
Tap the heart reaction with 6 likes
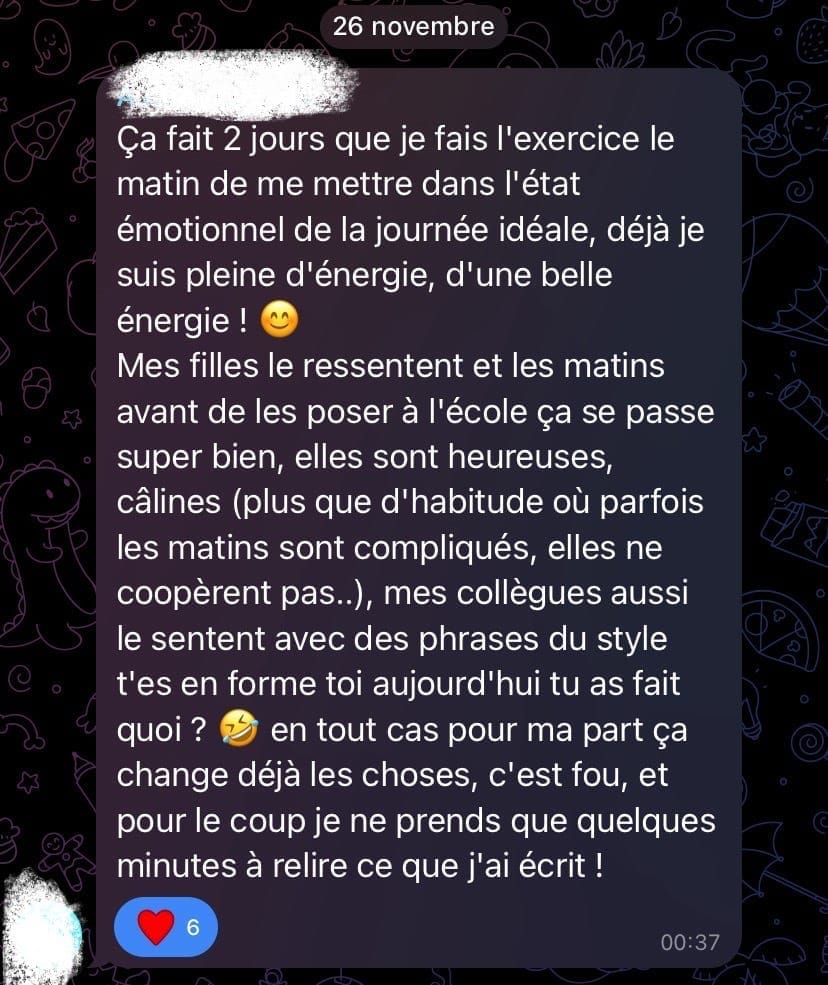166,926
